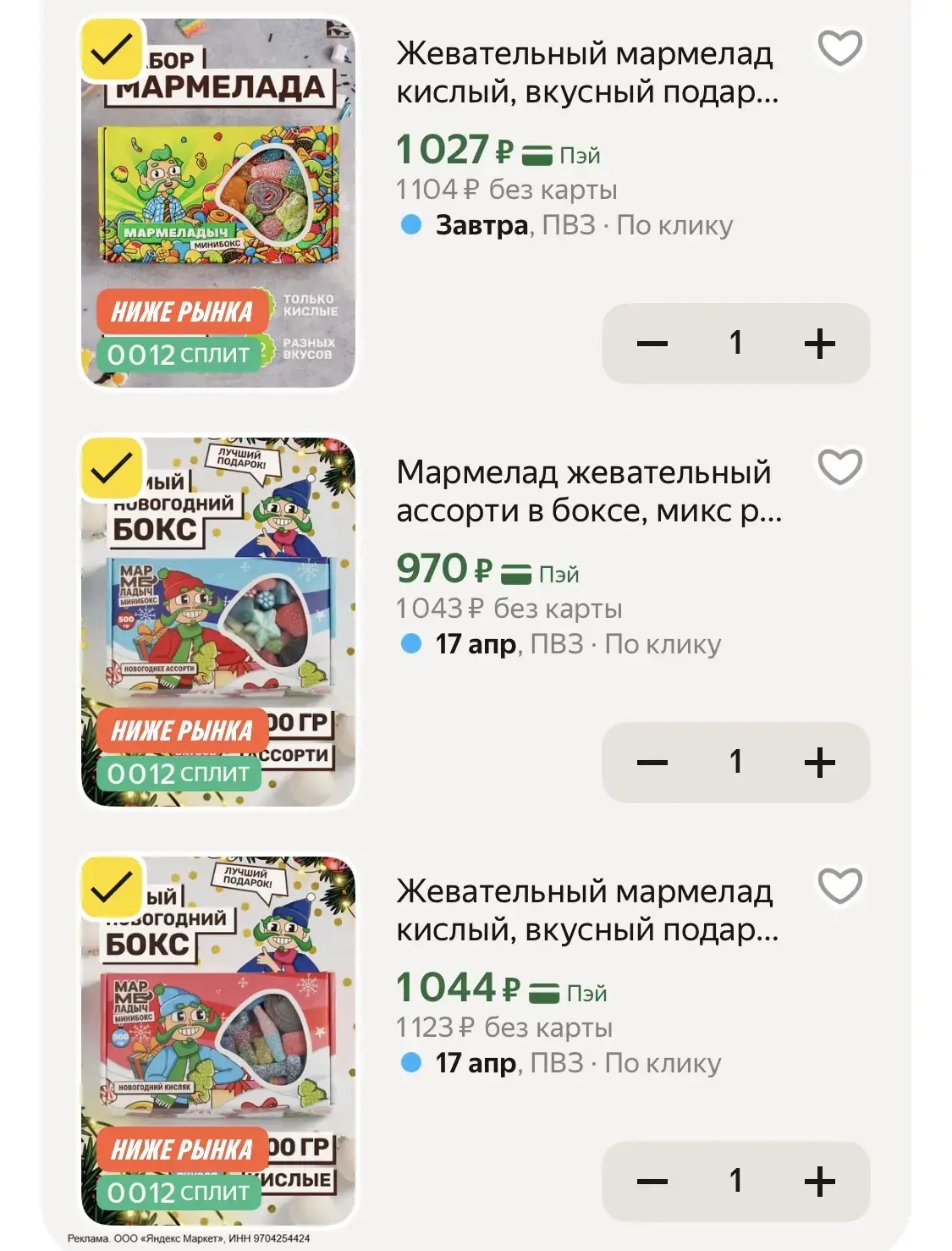Open the green Мармеладыч box product image

218,203
